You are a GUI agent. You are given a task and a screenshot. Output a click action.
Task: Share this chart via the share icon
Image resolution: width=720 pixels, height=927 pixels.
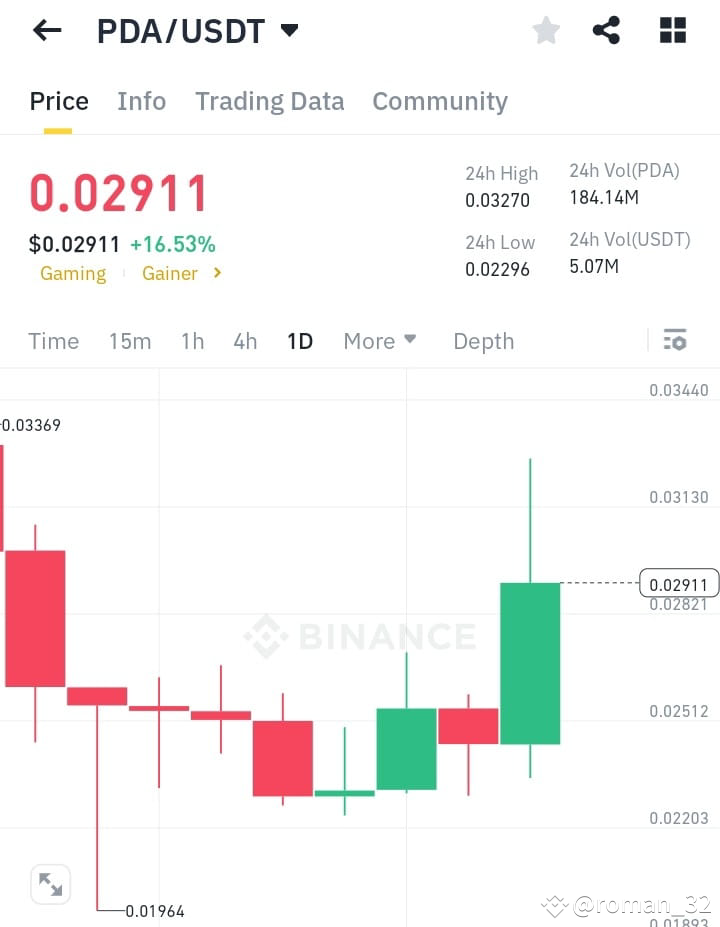click(x=606, y=30)
